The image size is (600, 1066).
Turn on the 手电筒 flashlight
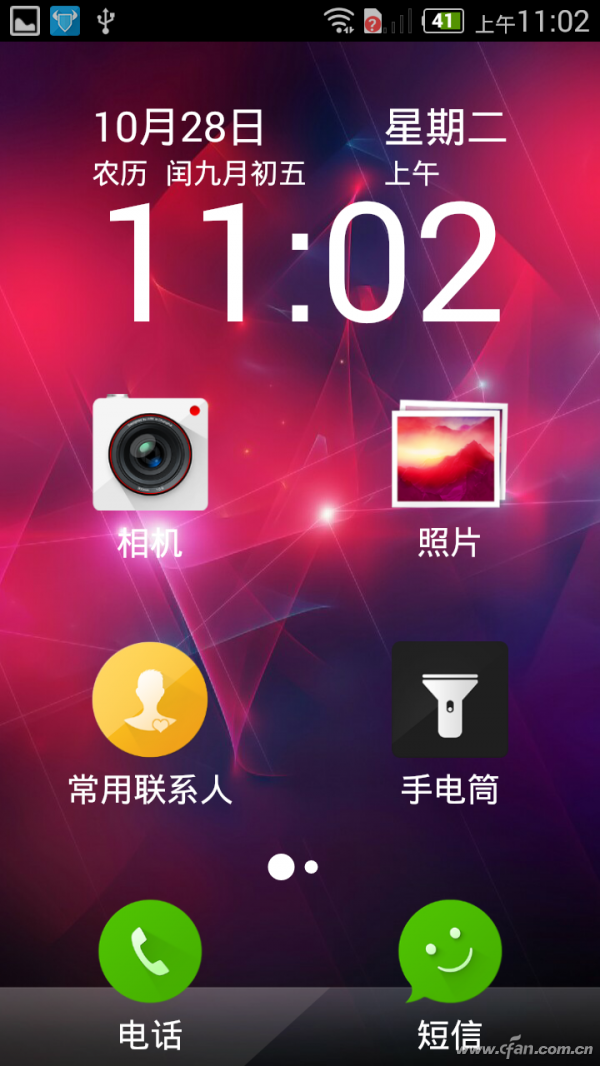click(449, 700)
